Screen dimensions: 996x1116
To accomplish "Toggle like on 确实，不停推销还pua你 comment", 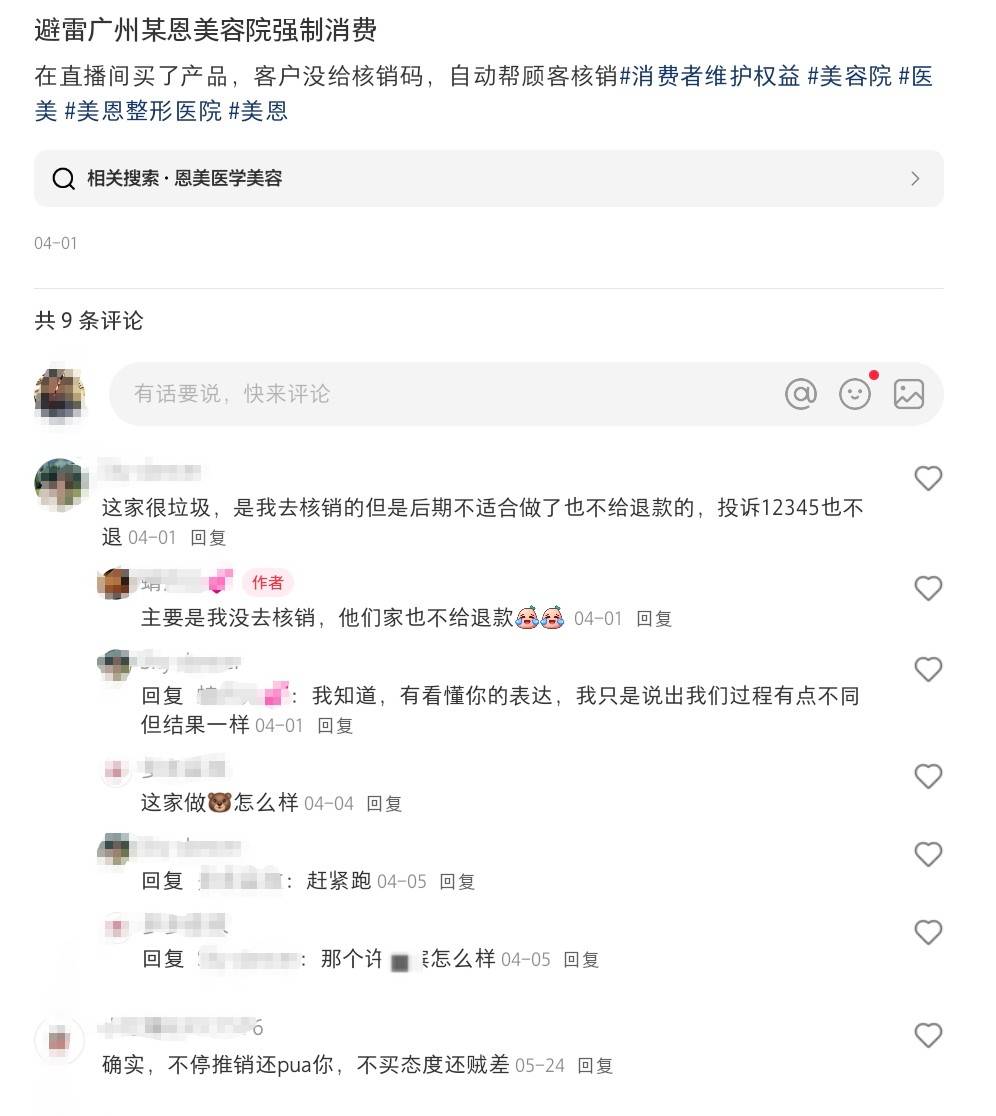I will pyautogui.click(x=929, y=1035).
